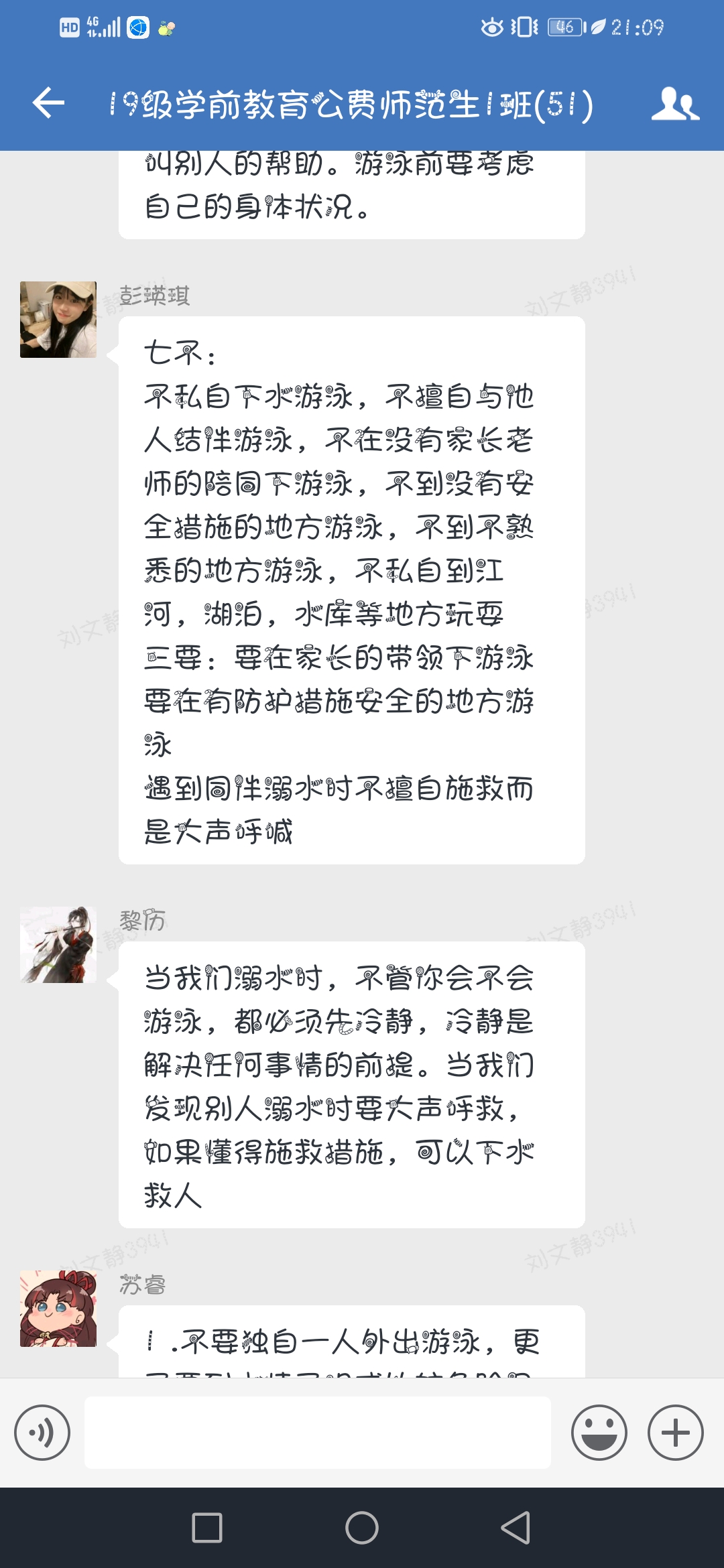This screenshot has width=724, height=1568.
Task: Open the emoji picker
Action: pos(599,1433)
